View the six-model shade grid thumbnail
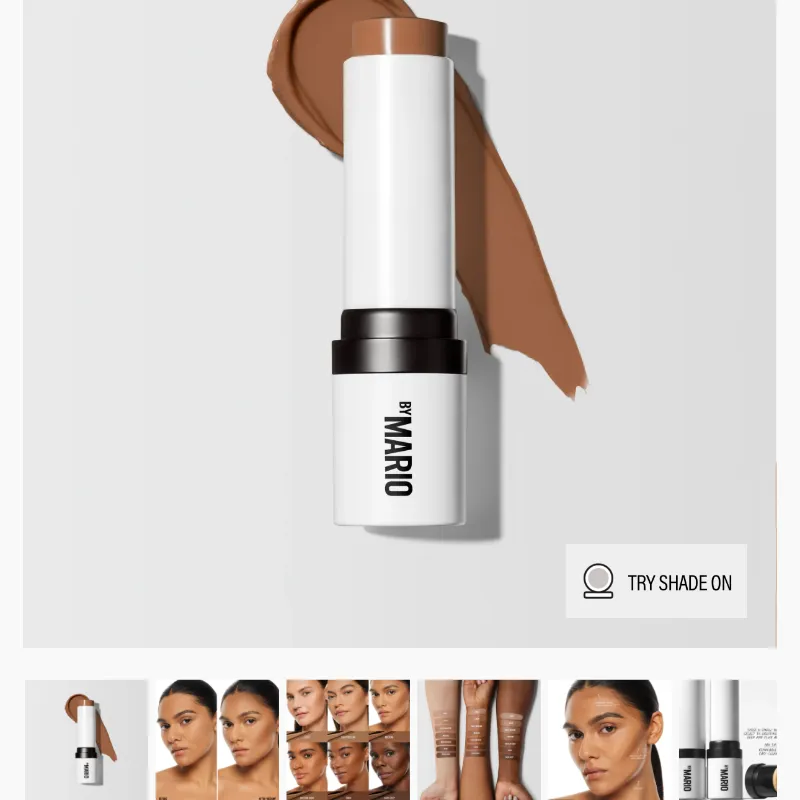 point(348,739)
